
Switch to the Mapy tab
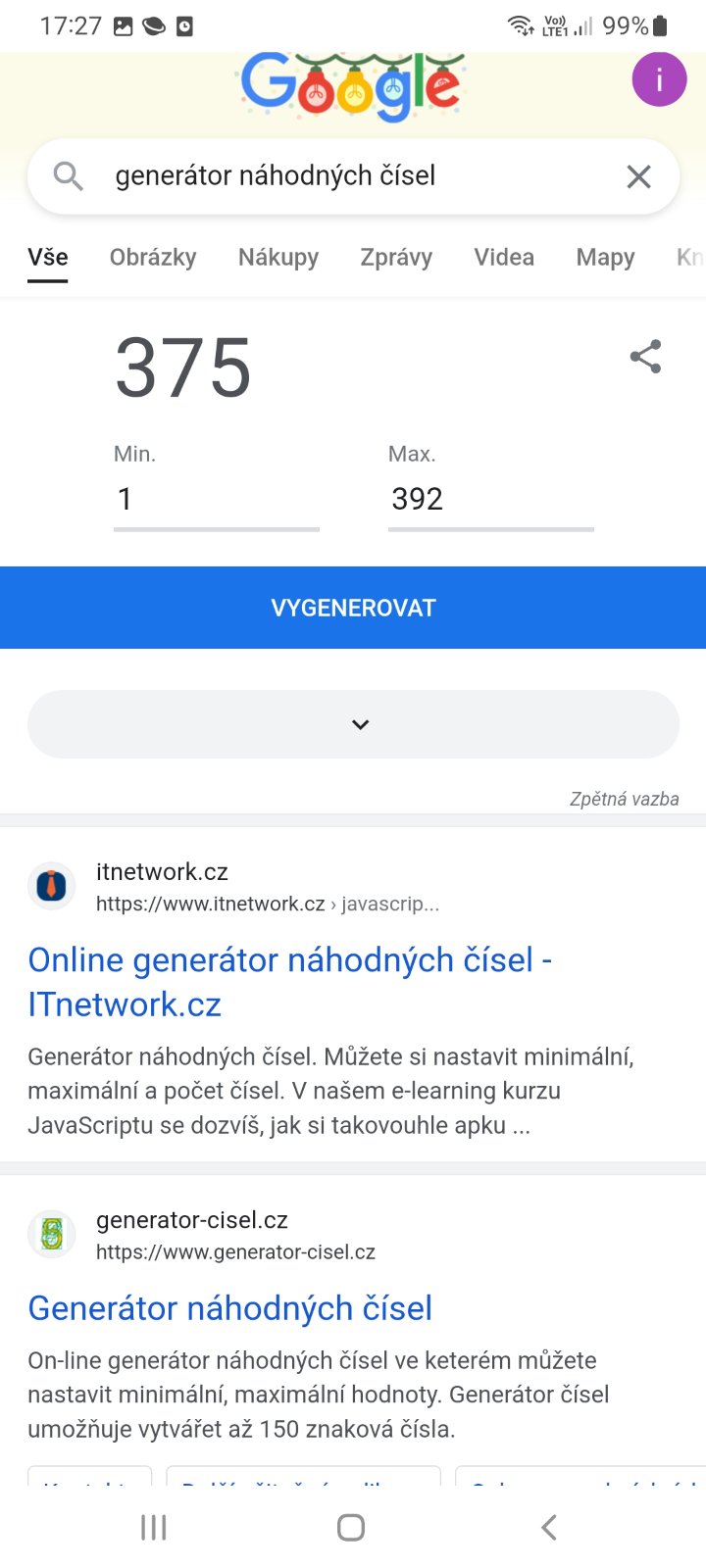605,258
